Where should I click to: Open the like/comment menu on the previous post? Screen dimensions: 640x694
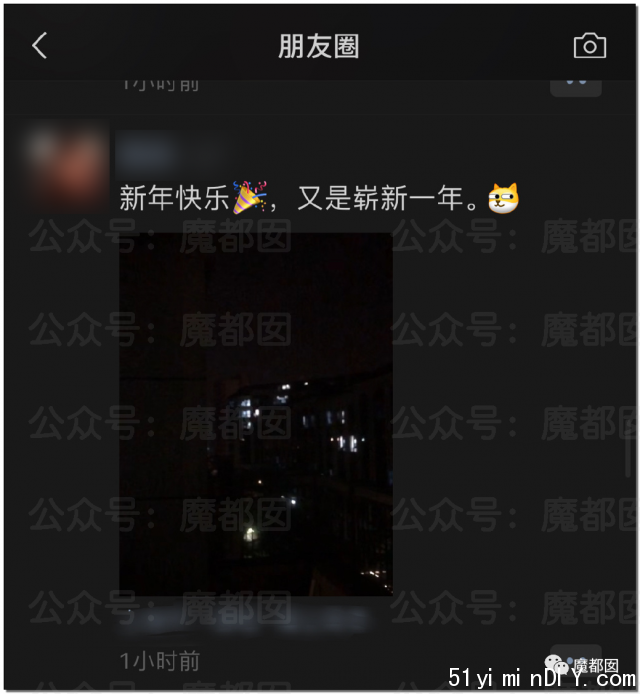click(576, 84)
